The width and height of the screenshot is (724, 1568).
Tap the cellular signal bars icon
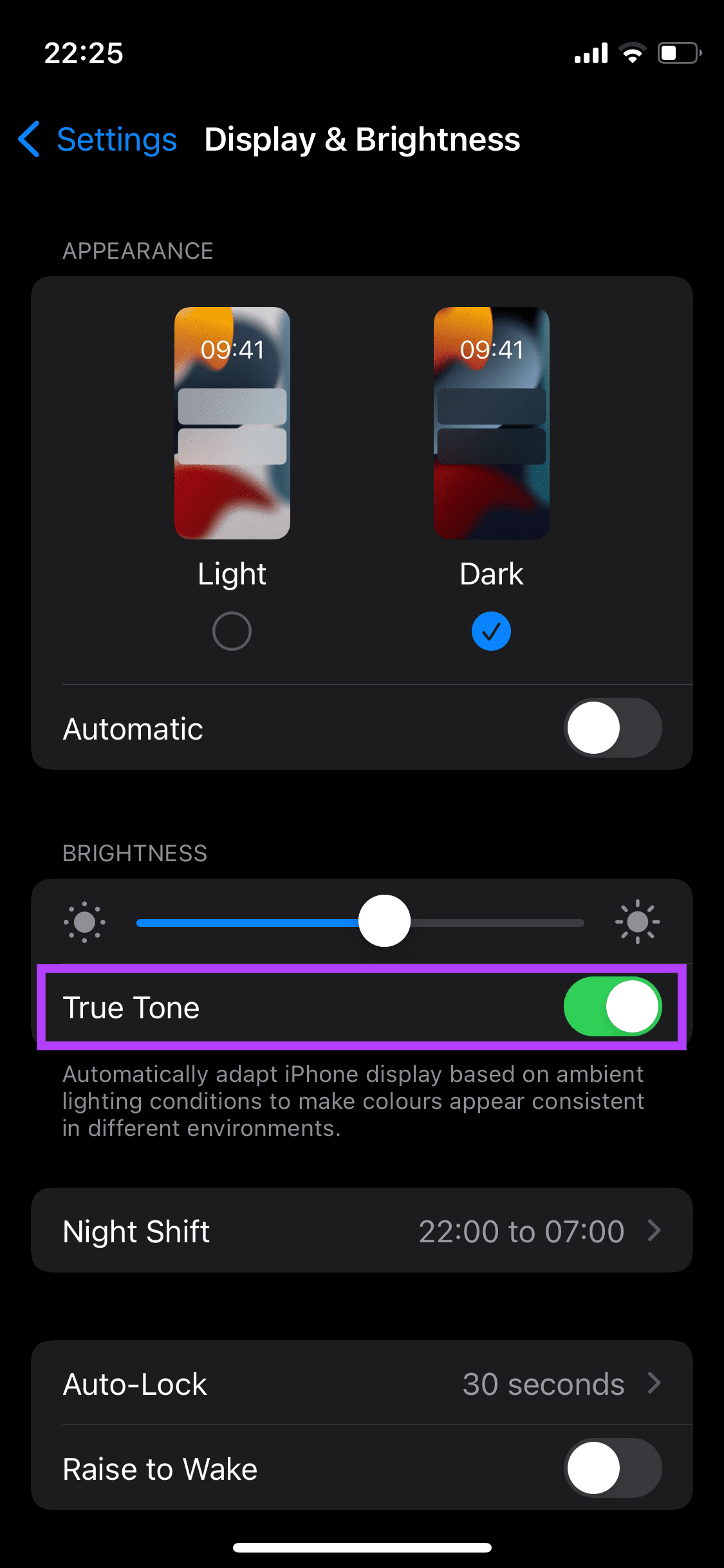click(590, 54)
